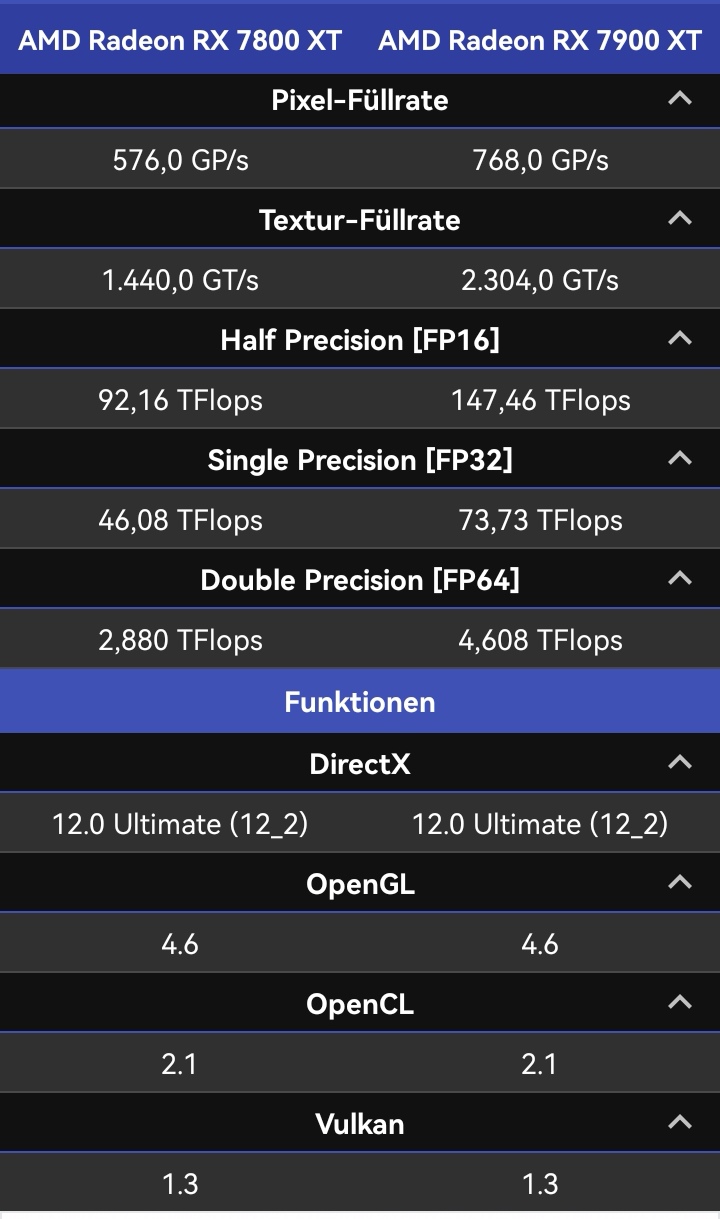This screenshot has width=720, height=1219.
Task: Collapse the Single Precision [FP32] row
Action: click(x=679, y=459)
